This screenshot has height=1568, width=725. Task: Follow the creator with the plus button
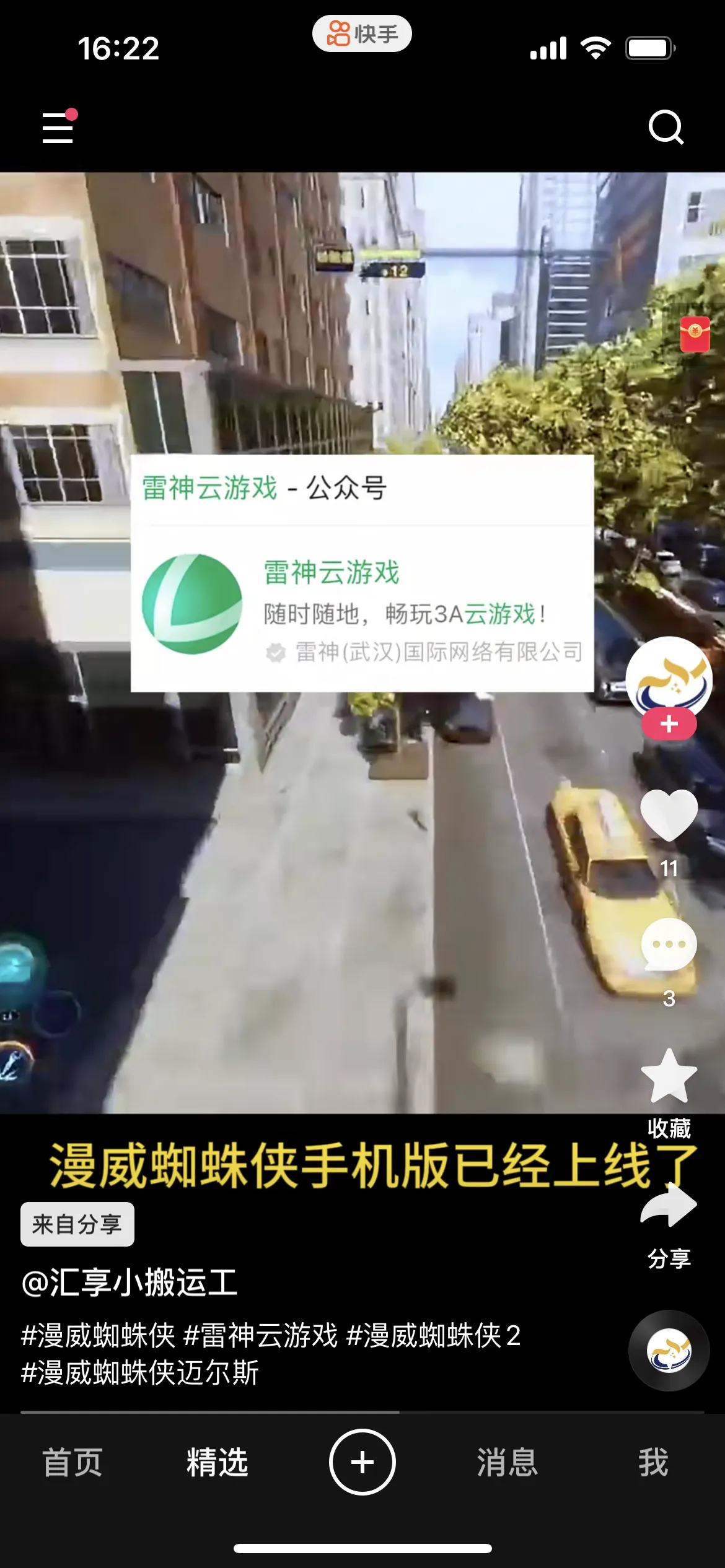coord(669,724)
